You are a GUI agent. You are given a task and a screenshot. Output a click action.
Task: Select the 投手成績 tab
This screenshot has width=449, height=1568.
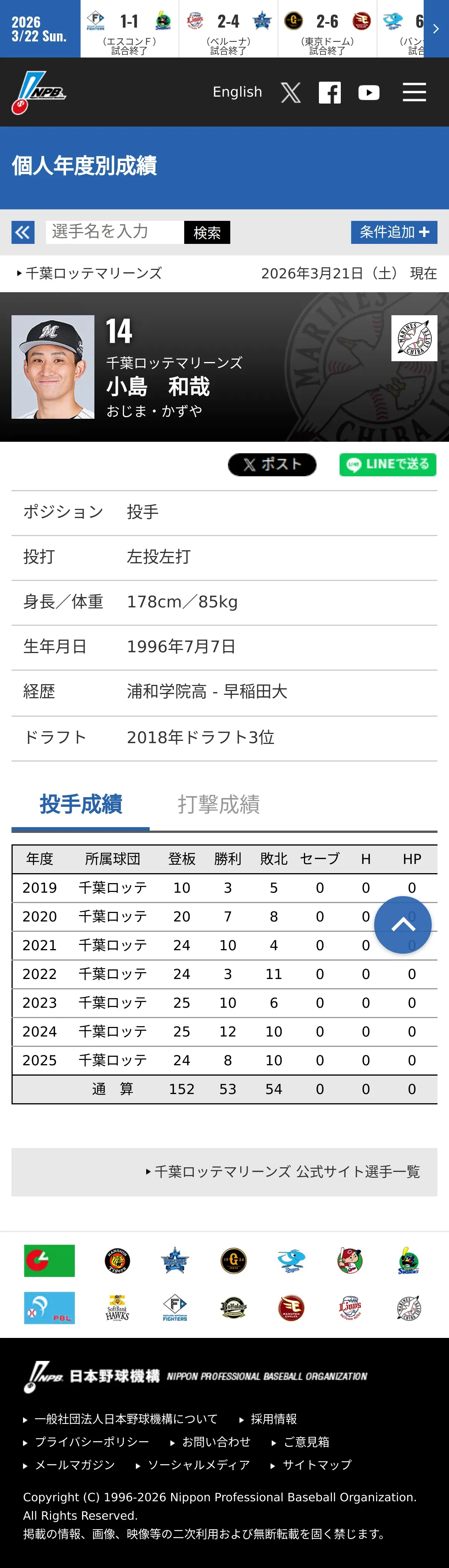[81, 804]
